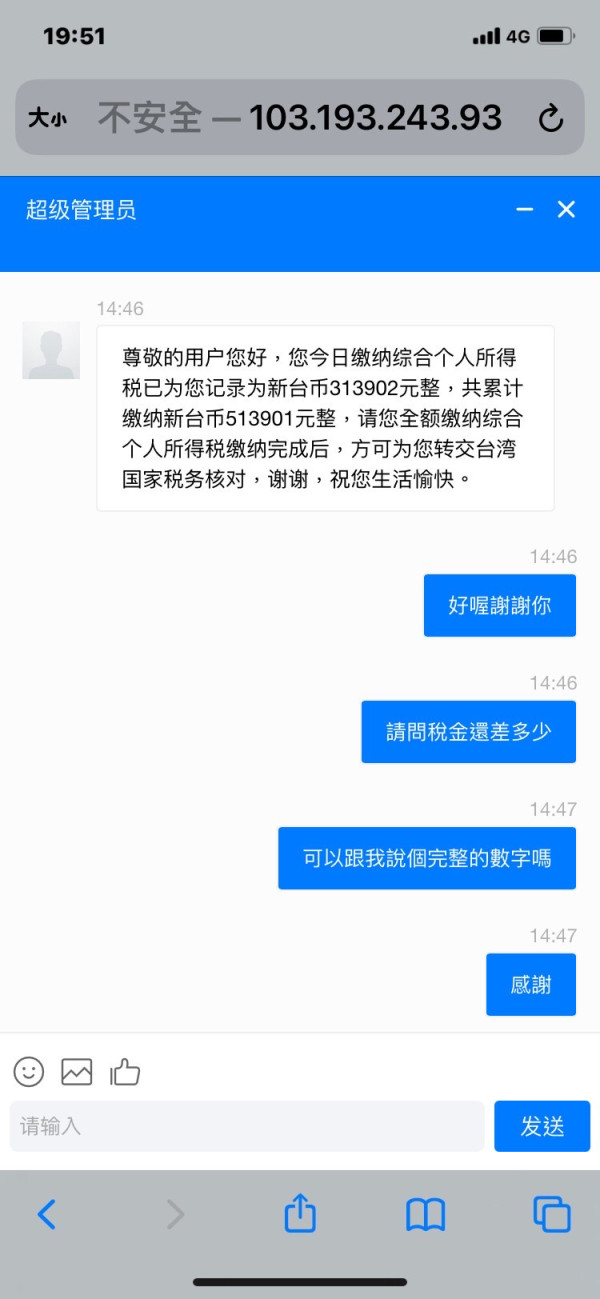
Task: Share this page from the Safari toolbar
Action: (x=300, y=1213)
